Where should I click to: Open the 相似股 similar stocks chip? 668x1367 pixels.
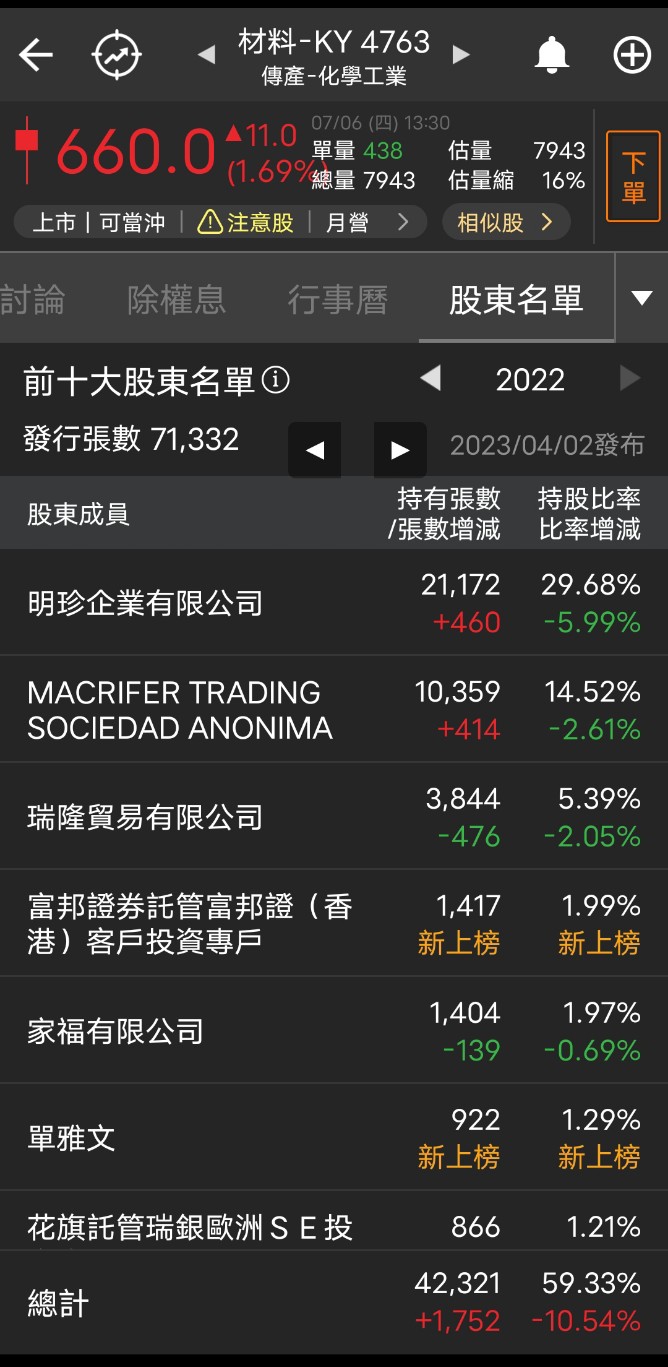point(505,222)
